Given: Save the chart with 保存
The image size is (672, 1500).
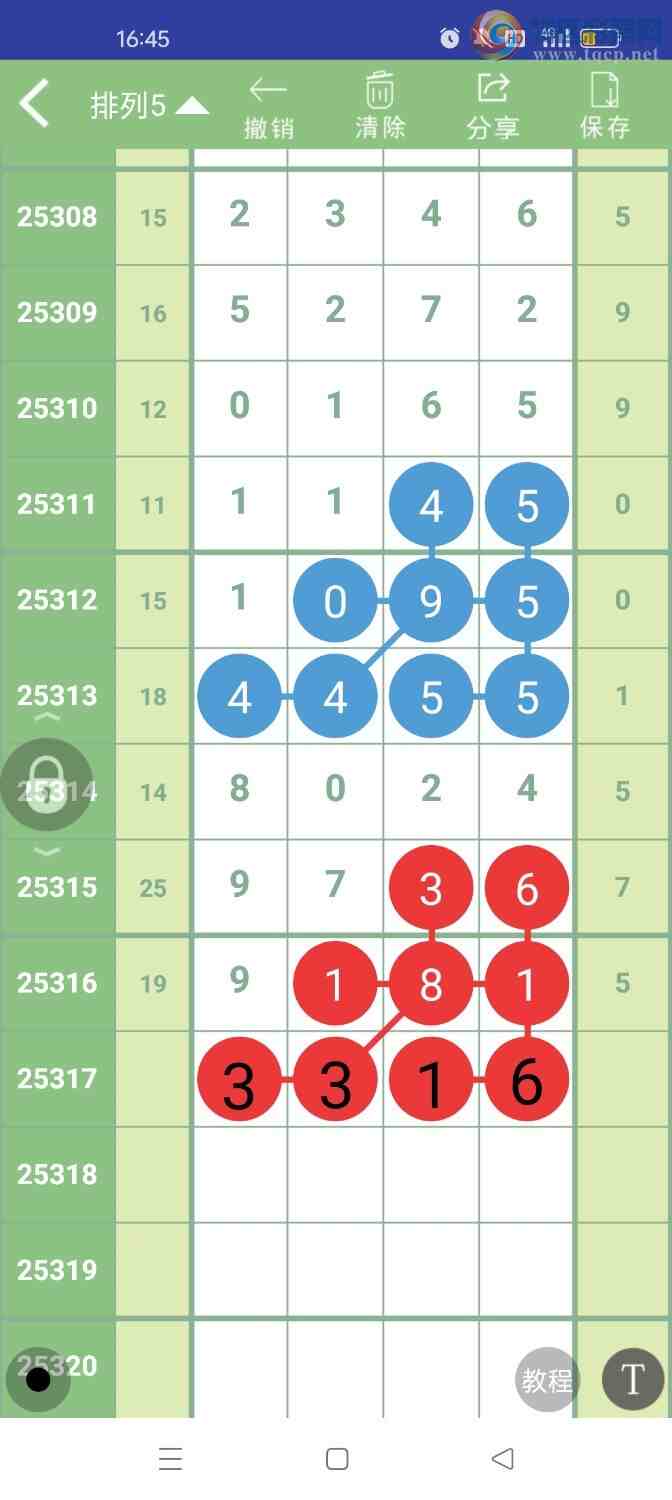Looking at the screenshot, I should click(x=604, y=107).
